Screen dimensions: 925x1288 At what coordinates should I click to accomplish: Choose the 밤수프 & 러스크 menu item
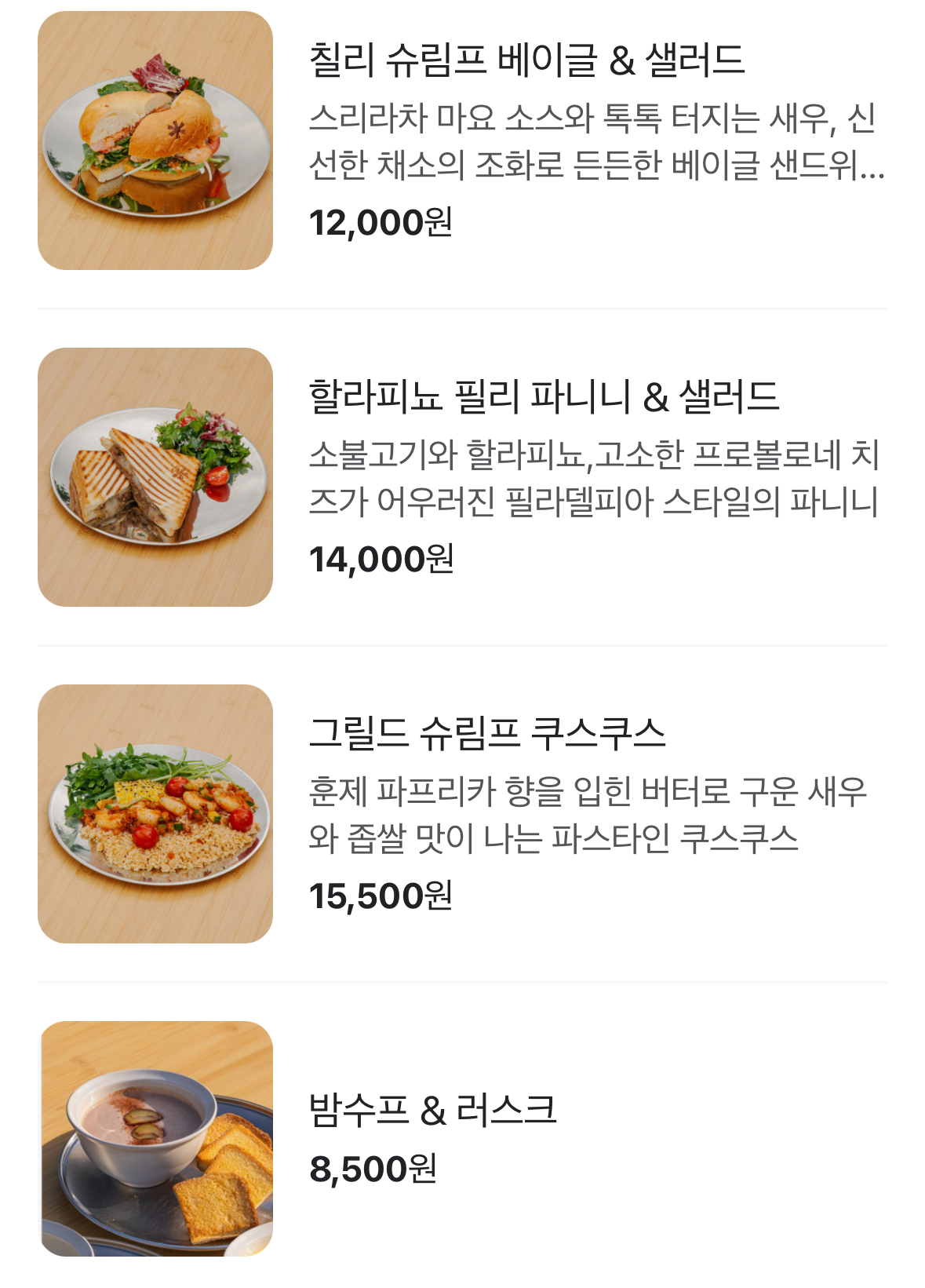pos(432,1111)
